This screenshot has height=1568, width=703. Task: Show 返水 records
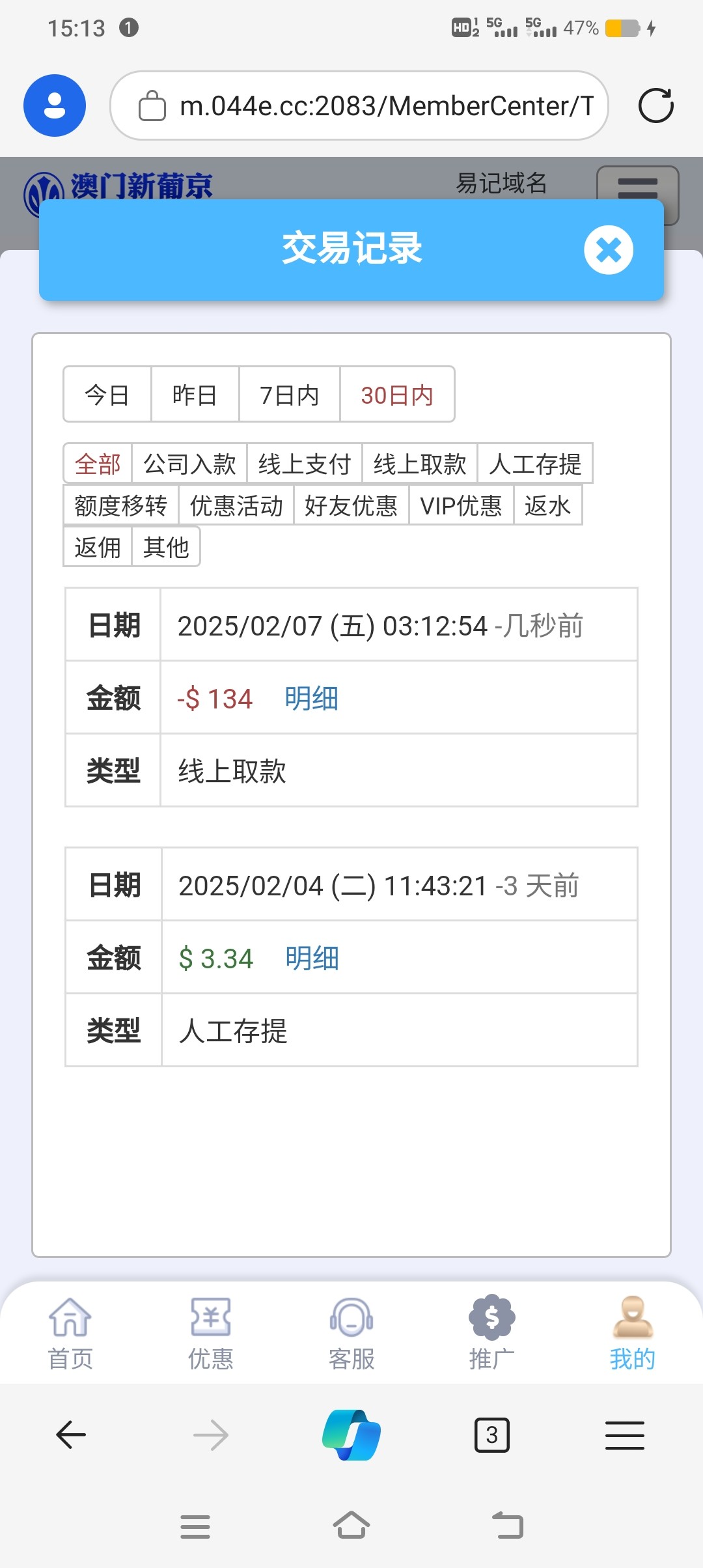coord(547,505)
